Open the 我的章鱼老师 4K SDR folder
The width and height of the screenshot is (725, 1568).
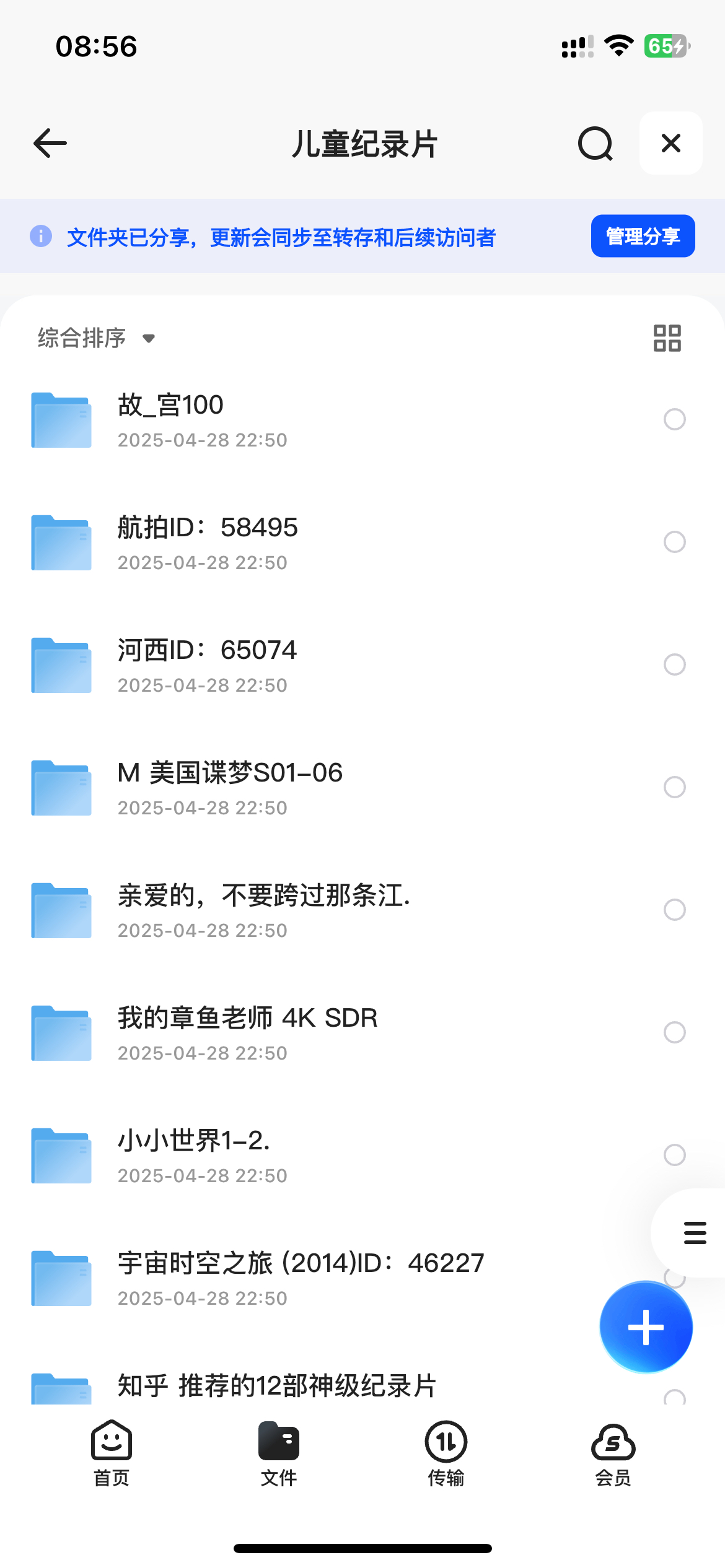(x=362, y=1033)
